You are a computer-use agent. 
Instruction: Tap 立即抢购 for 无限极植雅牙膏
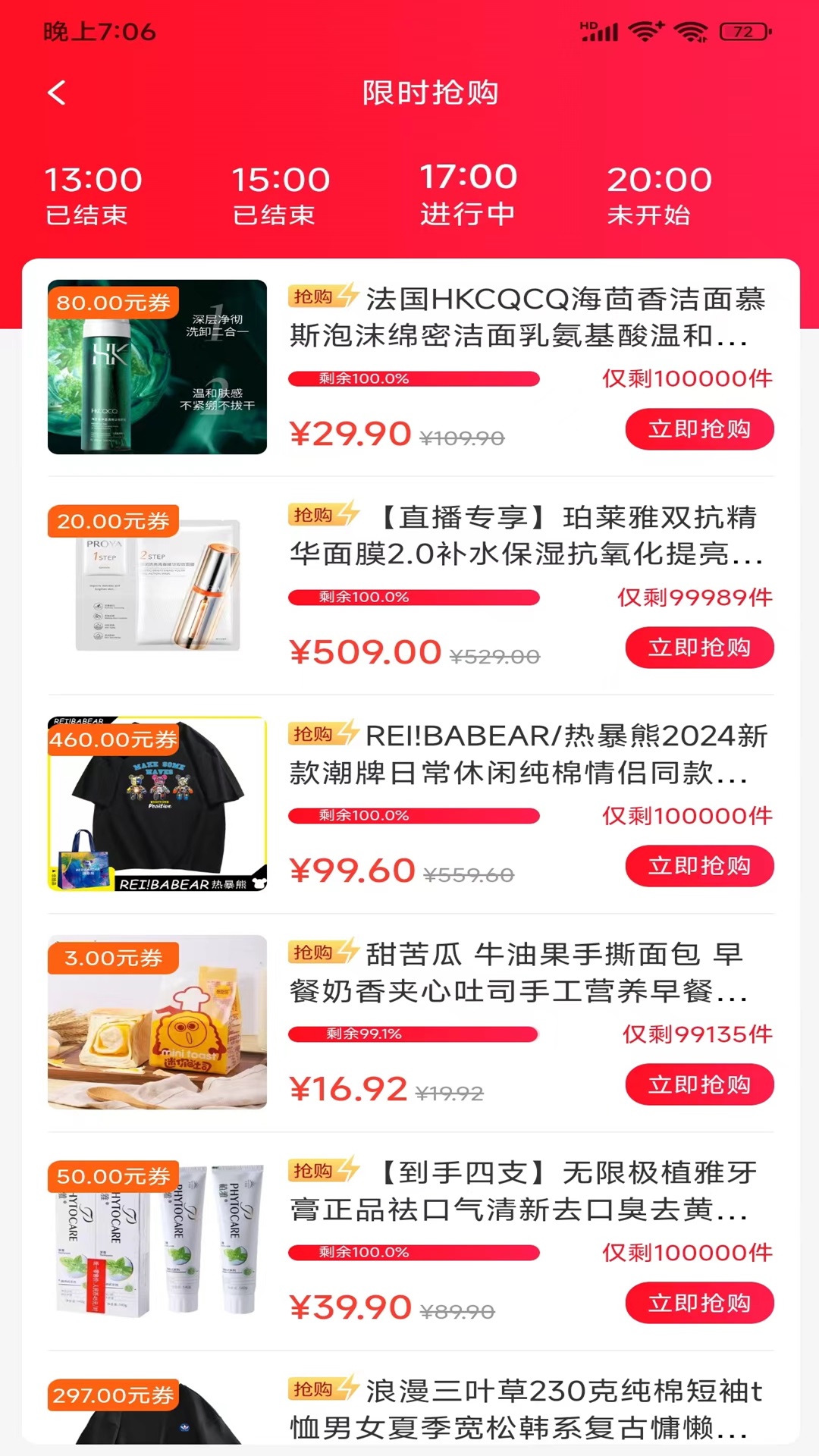coord(698,1303)
